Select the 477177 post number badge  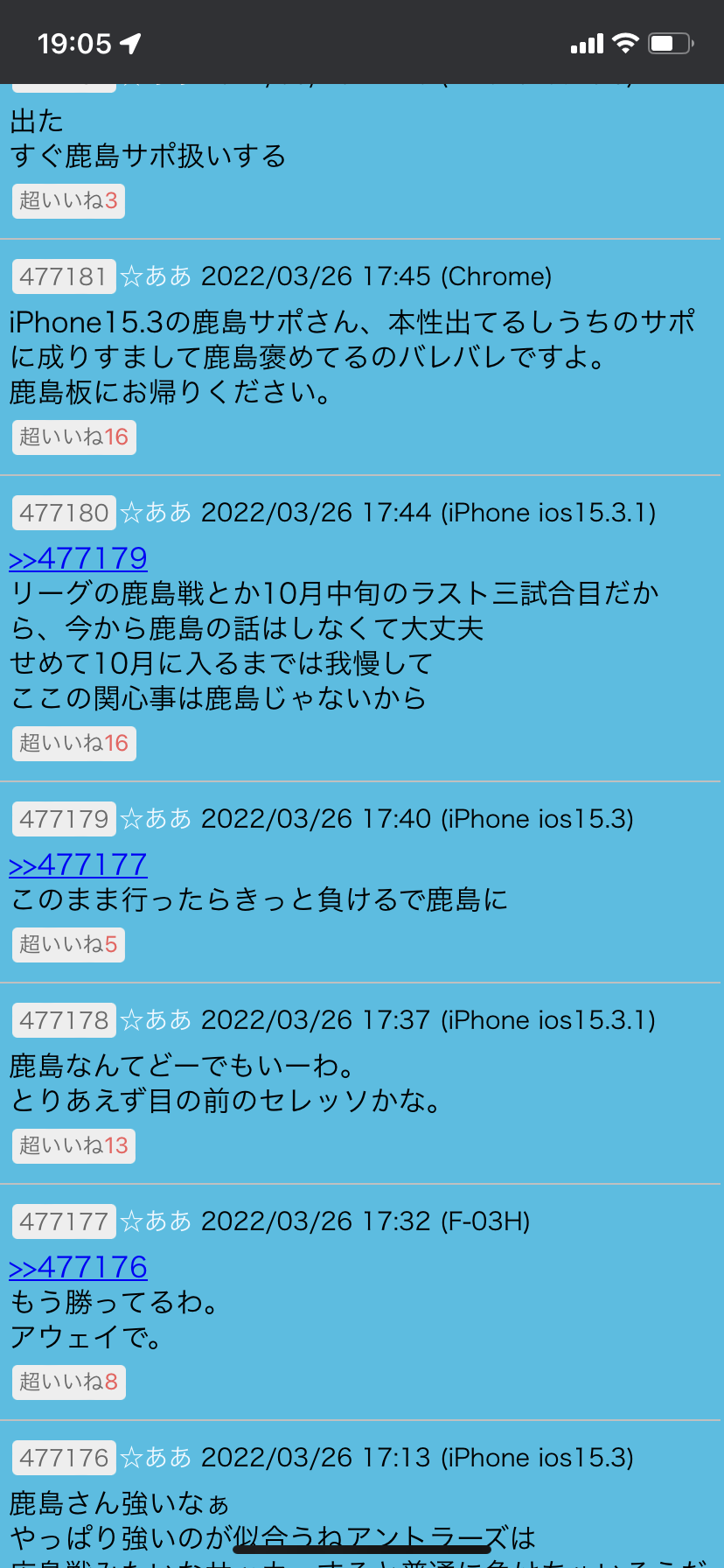(x=64, y=1221)
